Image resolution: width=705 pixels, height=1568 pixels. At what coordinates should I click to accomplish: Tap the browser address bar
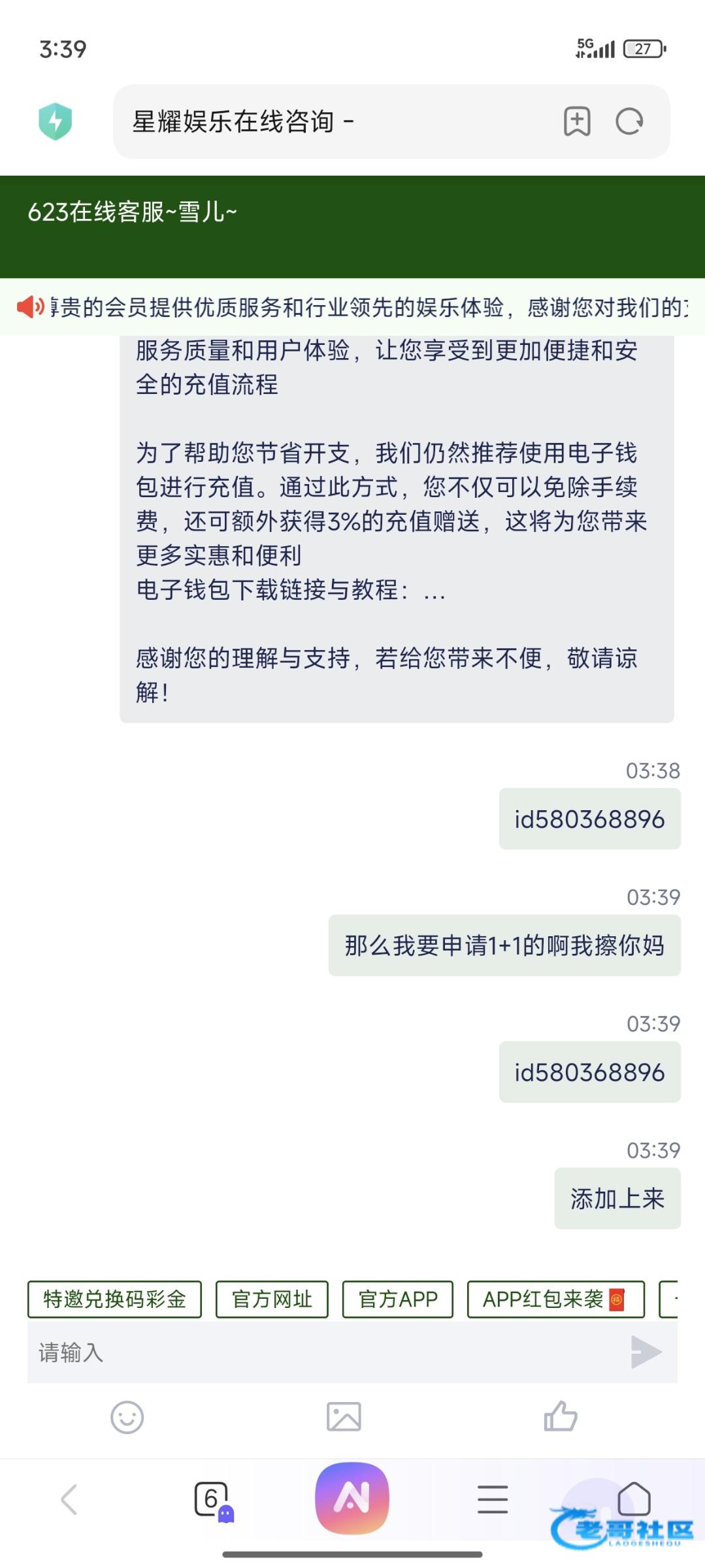[x=327, y=122]
